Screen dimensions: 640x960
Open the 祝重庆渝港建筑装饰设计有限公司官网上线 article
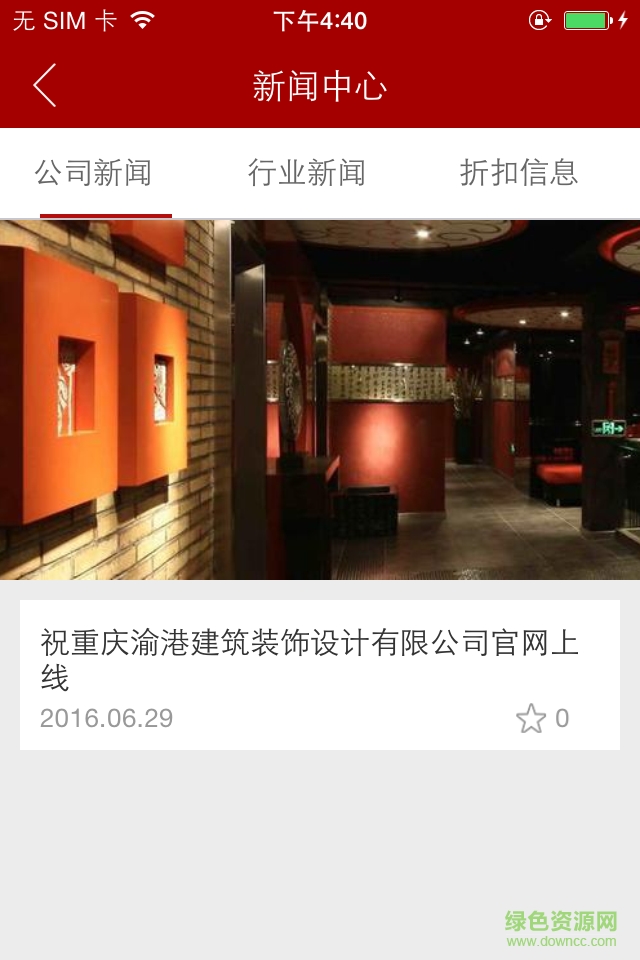[310, 659]
